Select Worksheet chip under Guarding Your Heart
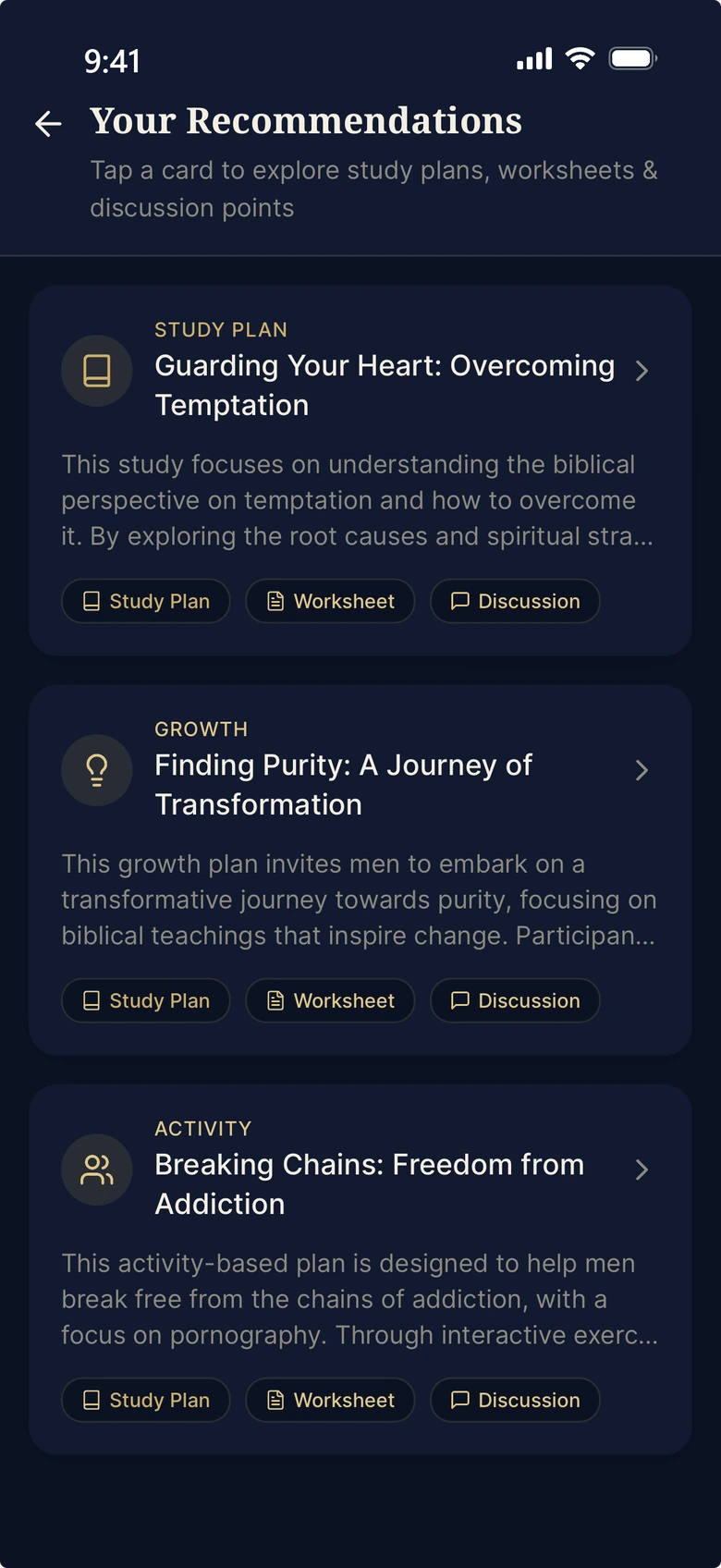Viewport: 721px width, 1568px height. (x=330, y=601)
